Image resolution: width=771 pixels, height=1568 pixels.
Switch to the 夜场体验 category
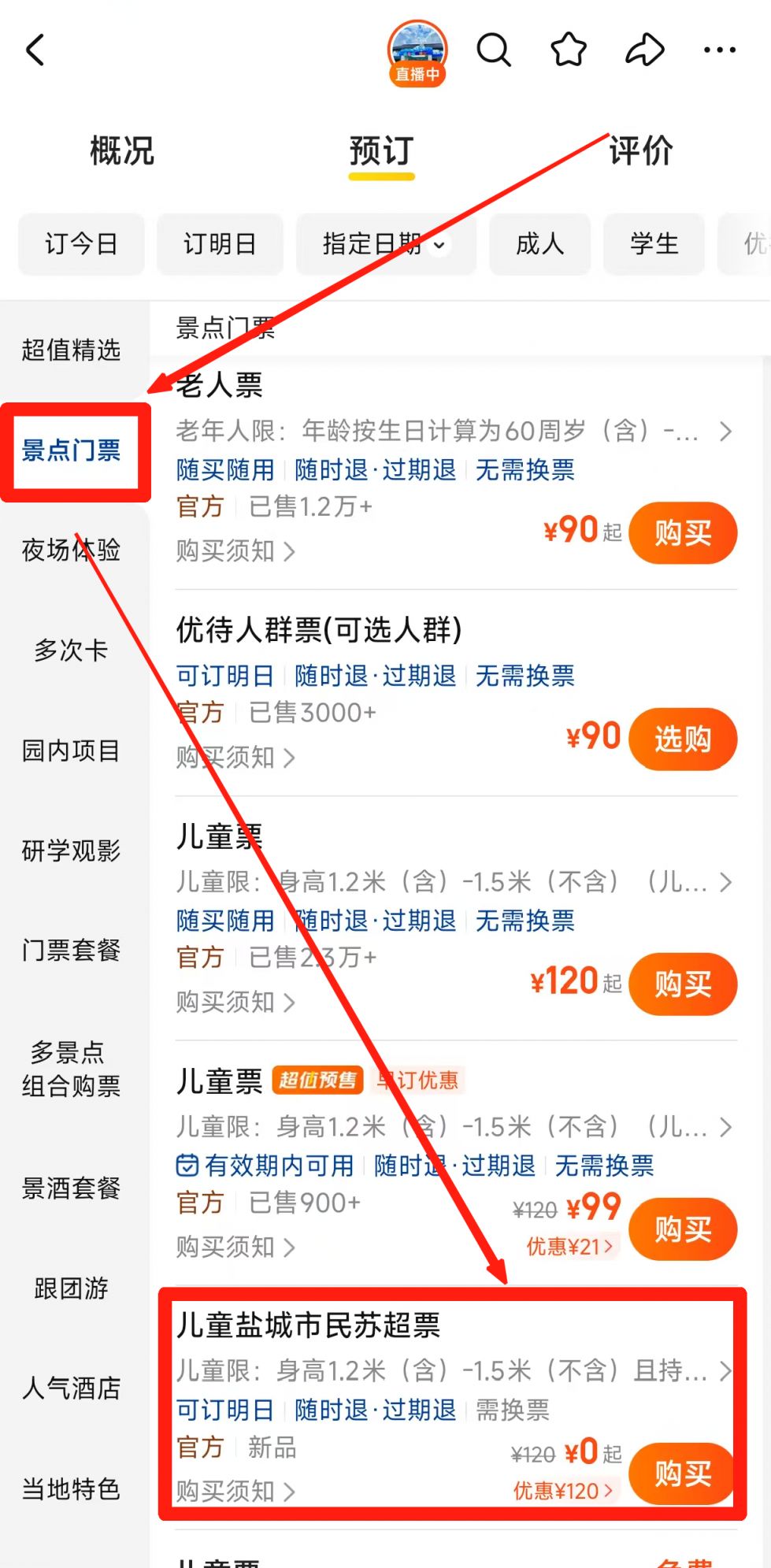[71, 550]
